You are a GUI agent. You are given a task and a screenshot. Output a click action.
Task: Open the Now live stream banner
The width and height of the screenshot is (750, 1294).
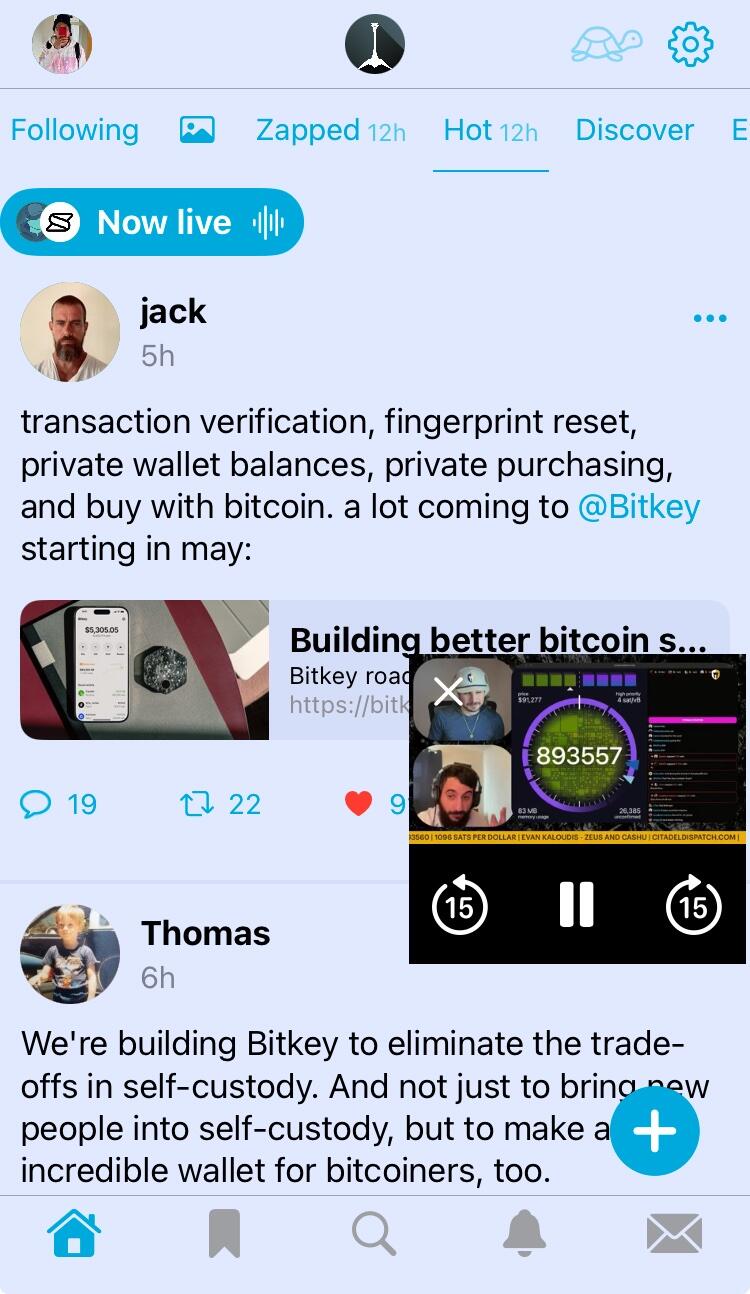coord(152,222)
